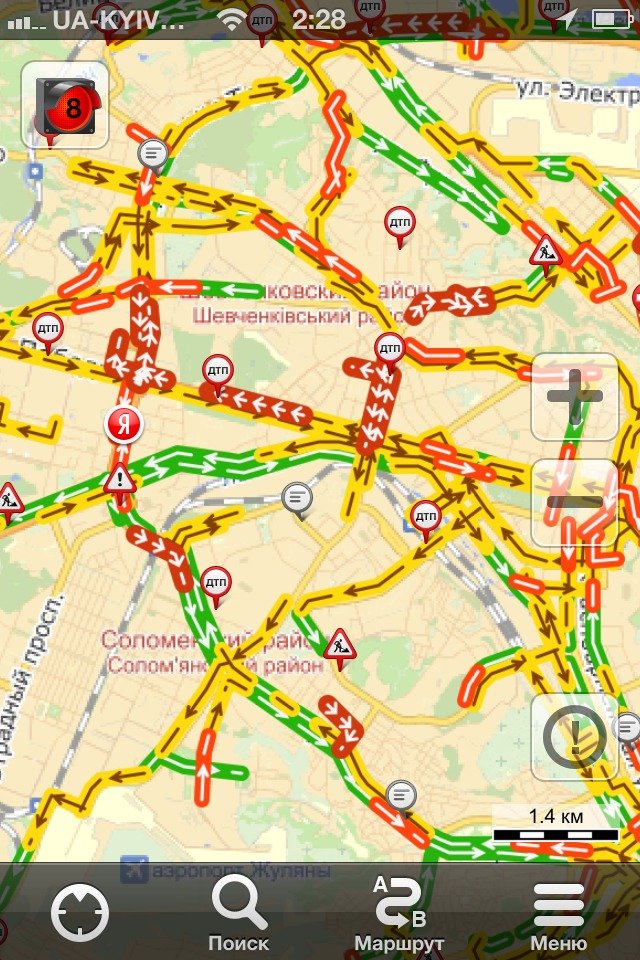Open Маршрут route planner

click(x=399, y=913)
